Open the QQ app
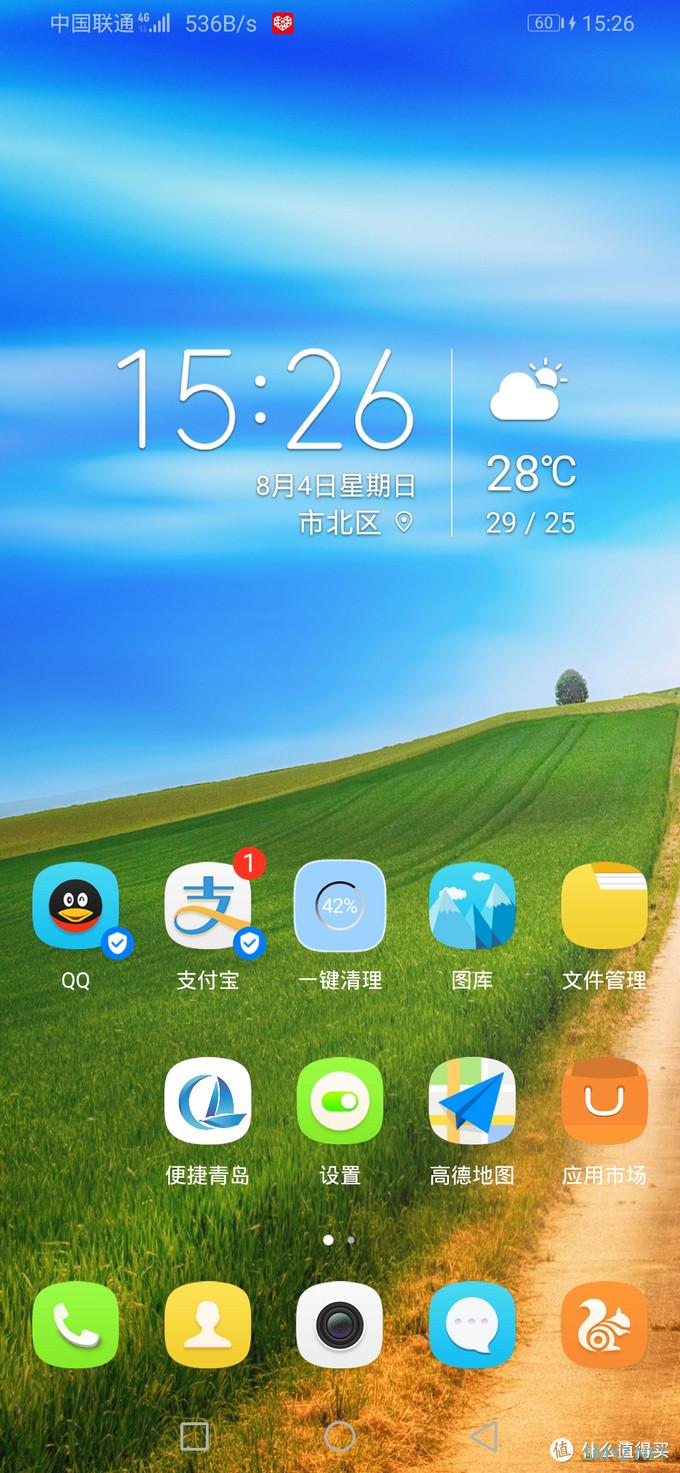Image resolution: width=680 pixels, height=1473 pixels. [x=75, y=906]
